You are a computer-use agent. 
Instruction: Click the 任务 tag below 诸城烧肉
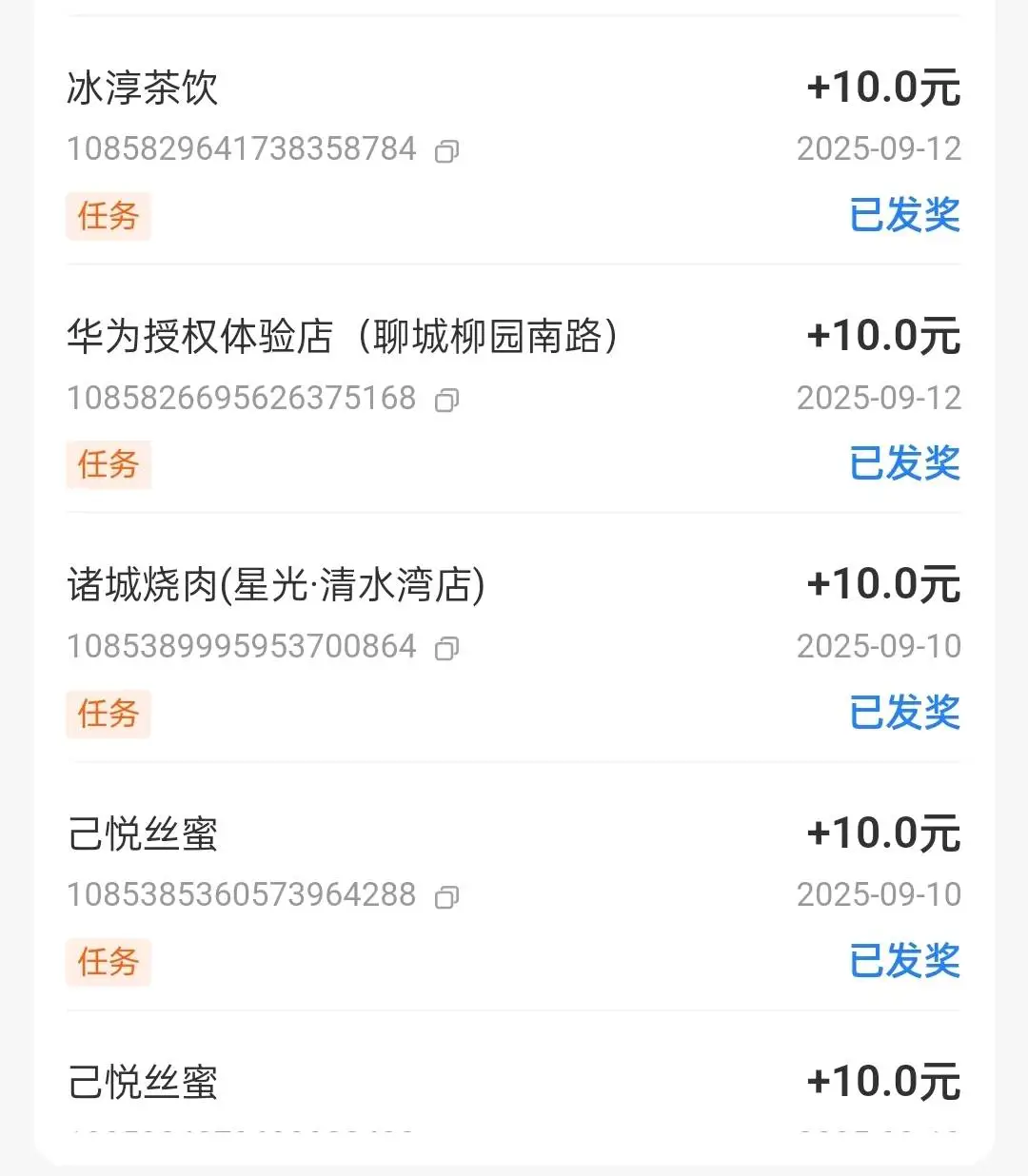coord(108,714)
